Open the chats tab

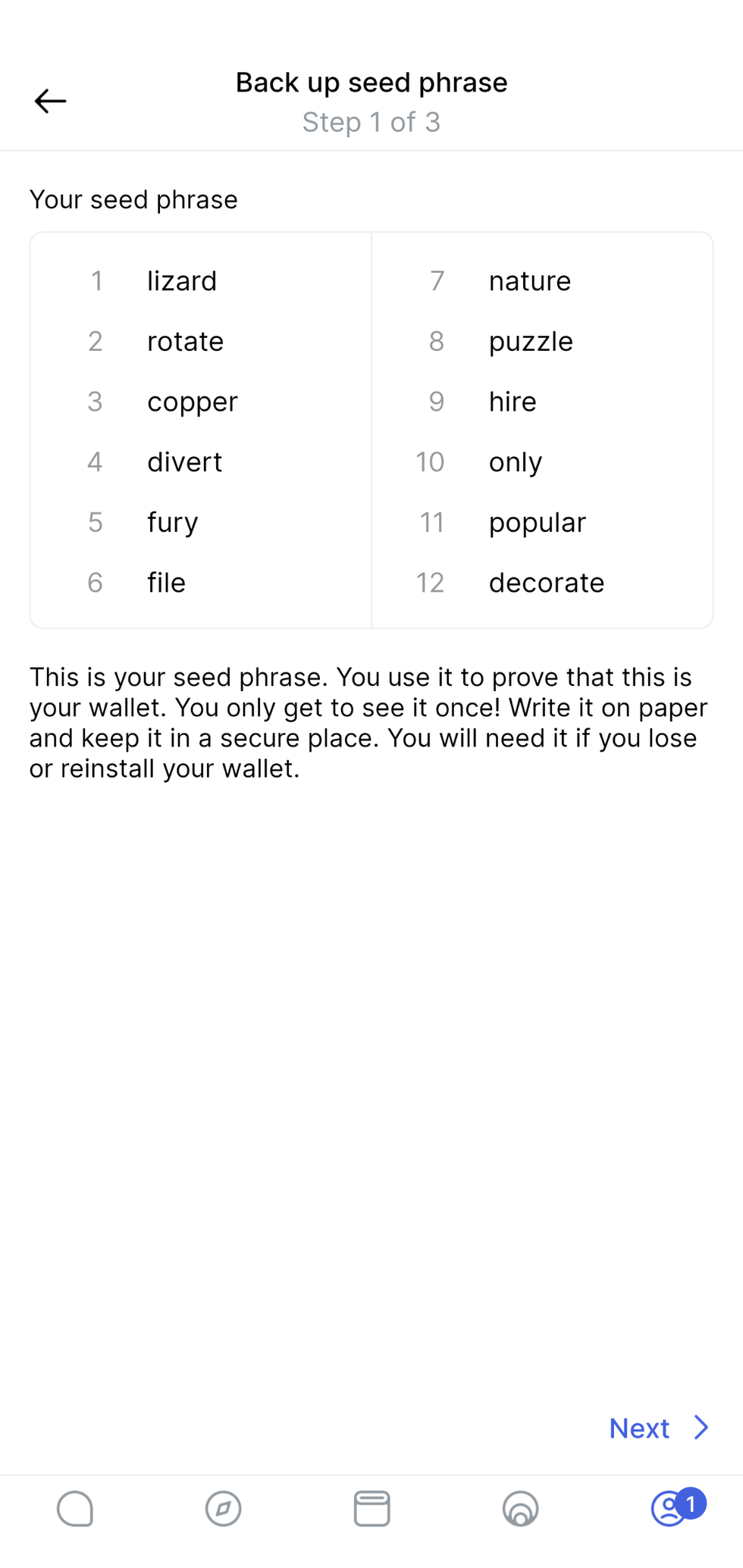click(x=75, y=1508)
